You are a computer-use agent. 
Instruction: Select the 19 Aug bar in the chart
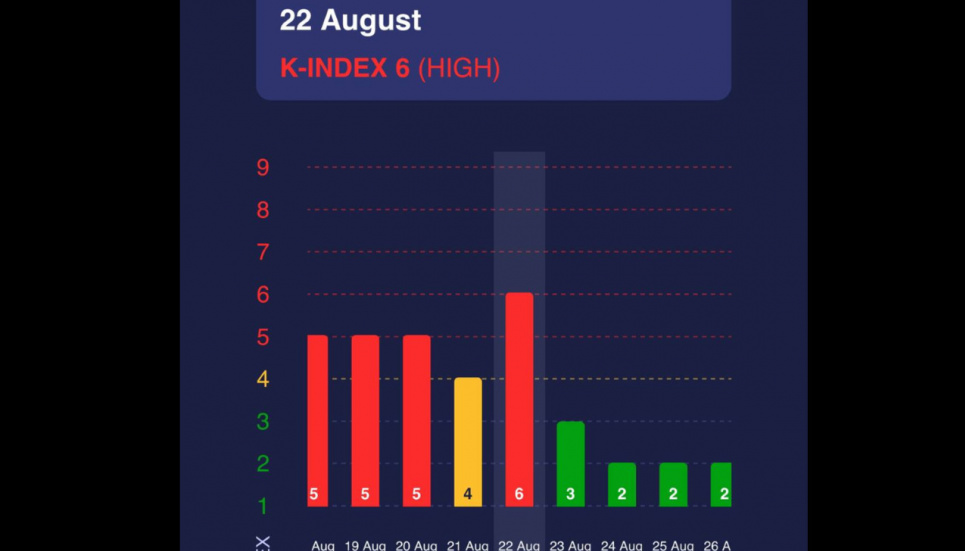(365, 420)
